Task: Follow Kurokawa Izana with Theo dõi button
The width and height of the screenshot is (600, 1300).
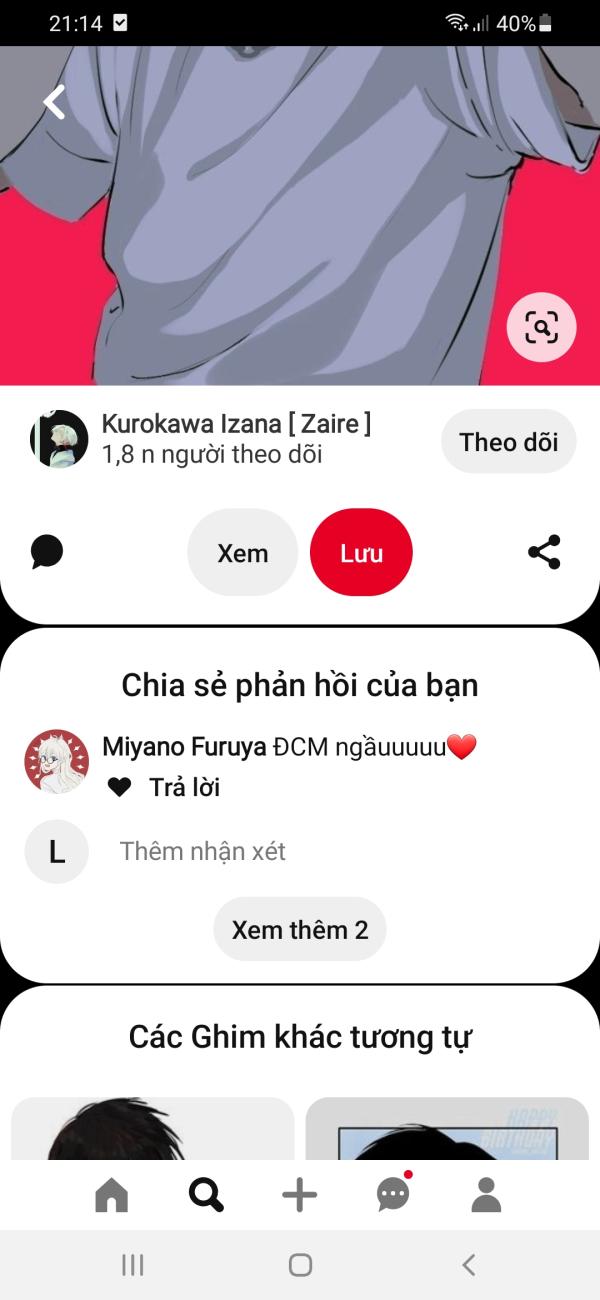Action: [x=508, y=442]
